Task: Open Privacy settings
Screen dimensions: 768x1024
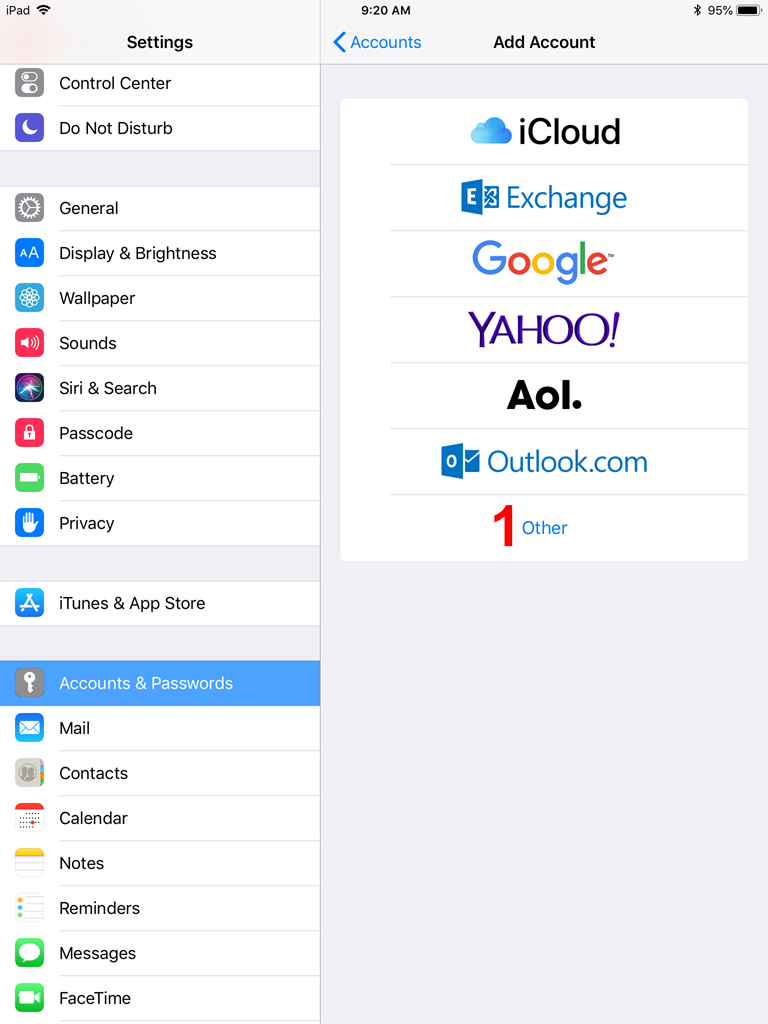Action: pyautogui.click(x=87, y=523)
